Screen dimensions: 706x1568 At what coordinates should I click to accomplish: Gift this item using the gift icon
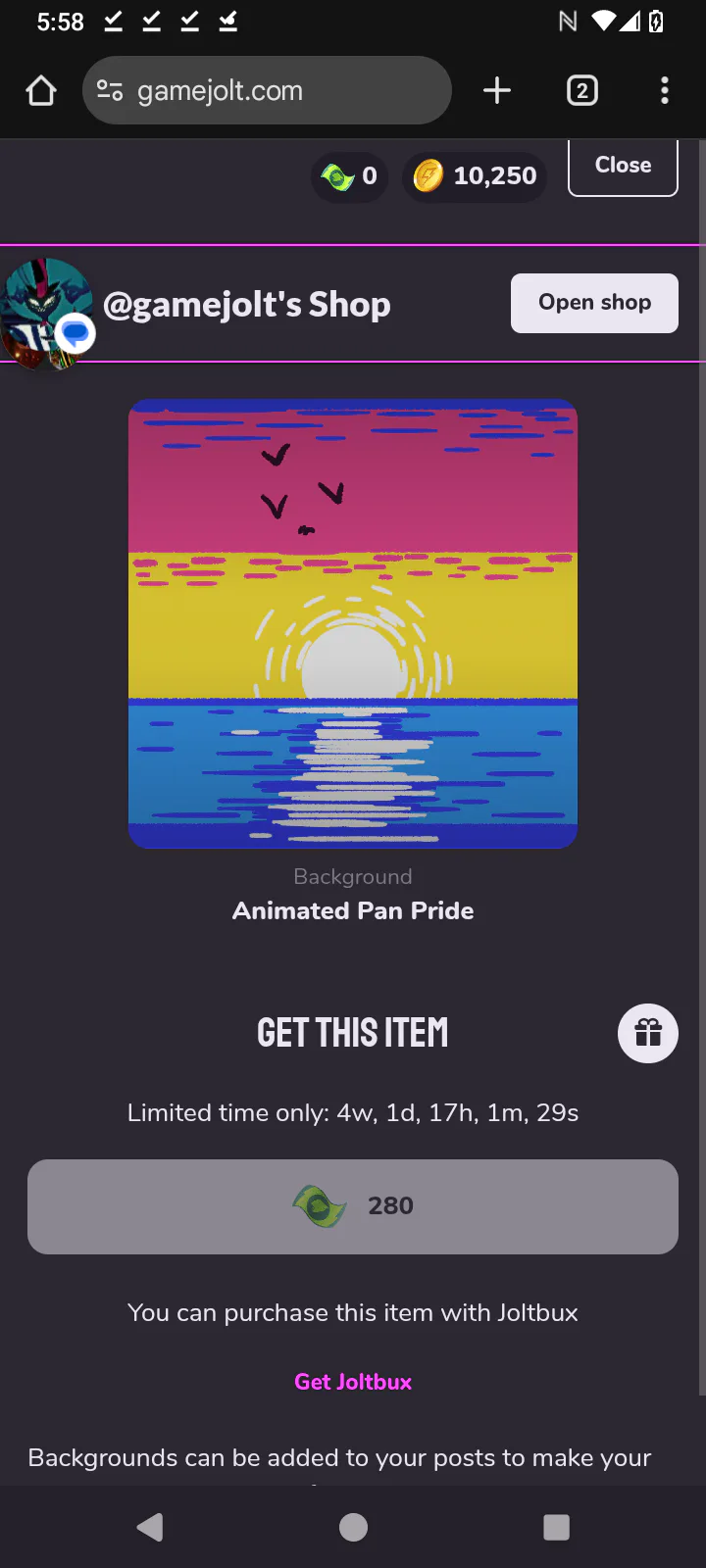(648, 1033)
